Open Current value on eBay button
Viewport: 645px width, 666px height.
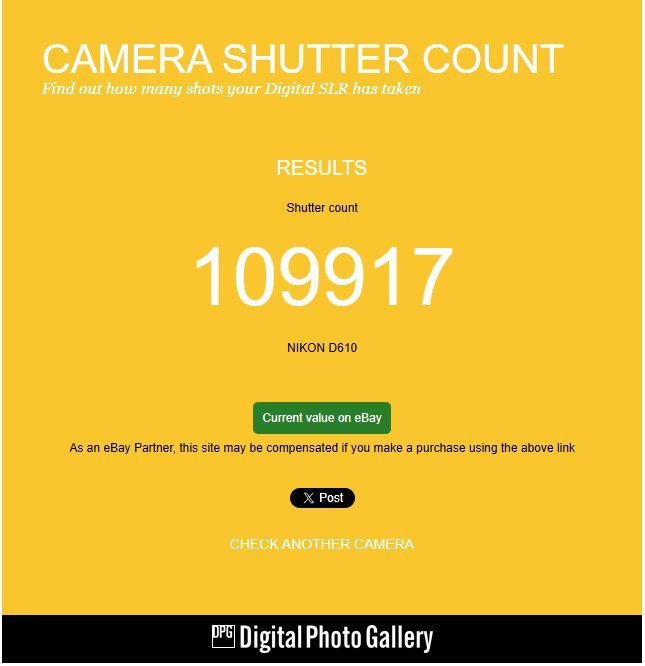point(322,418)
